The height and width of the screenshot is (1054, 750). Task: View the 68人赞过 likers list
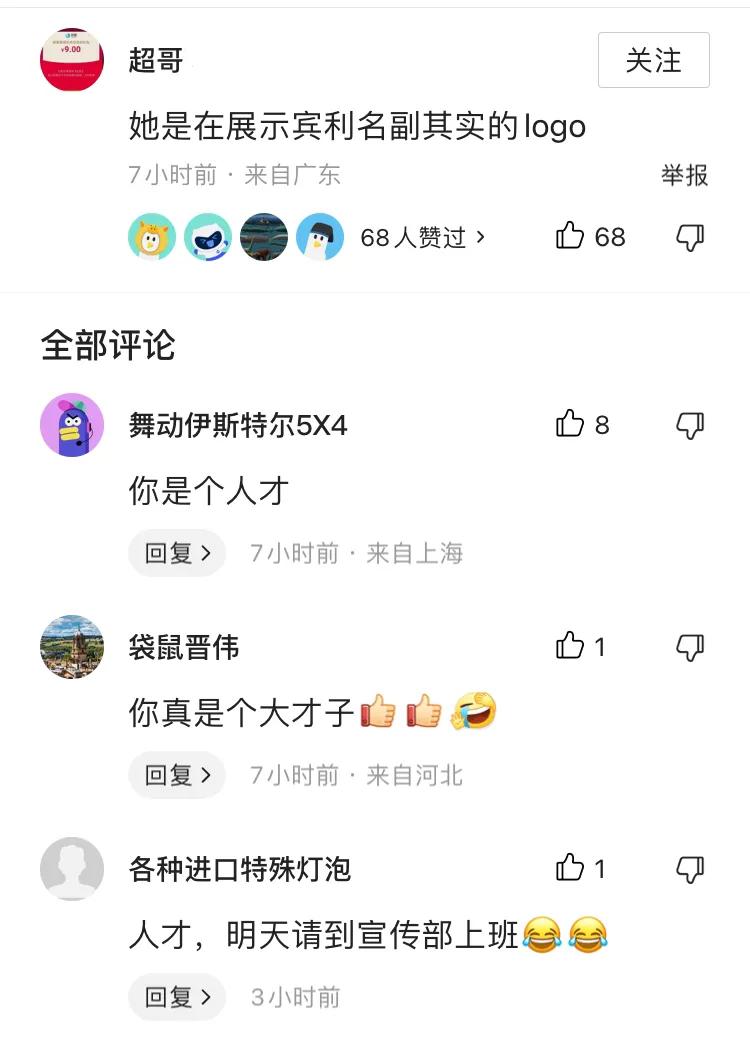click(422, 237)
